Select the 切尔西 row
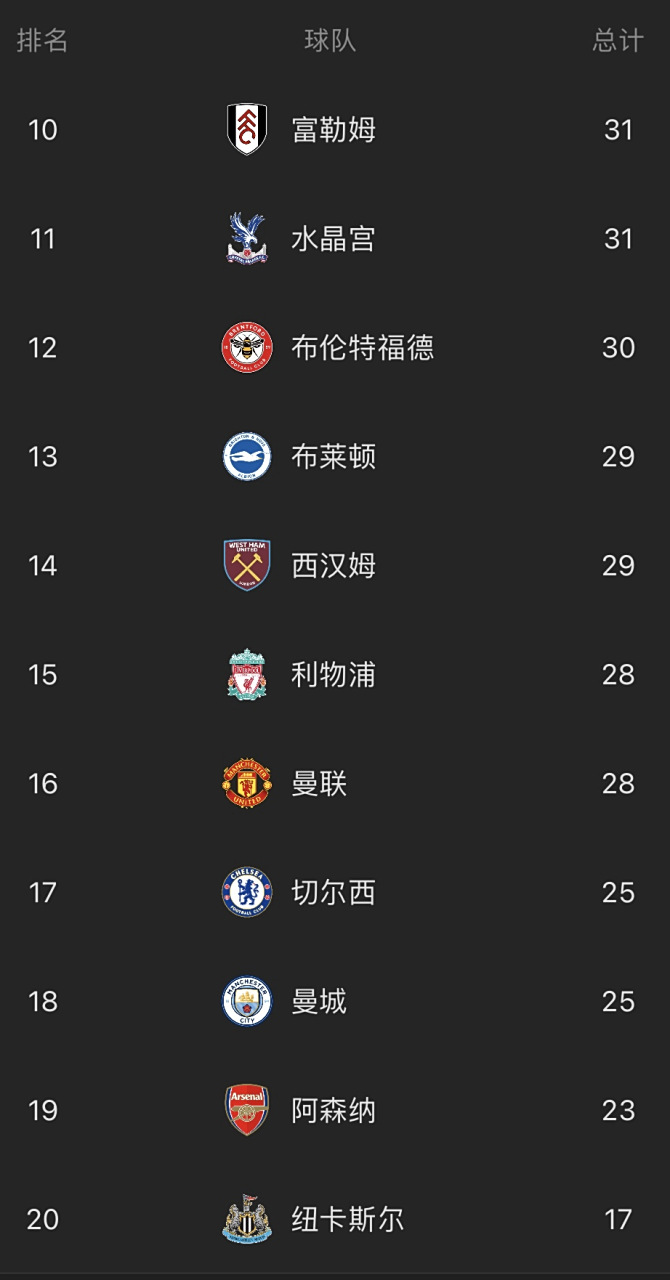Viewport: 670px width, 1280px height. 333,893
